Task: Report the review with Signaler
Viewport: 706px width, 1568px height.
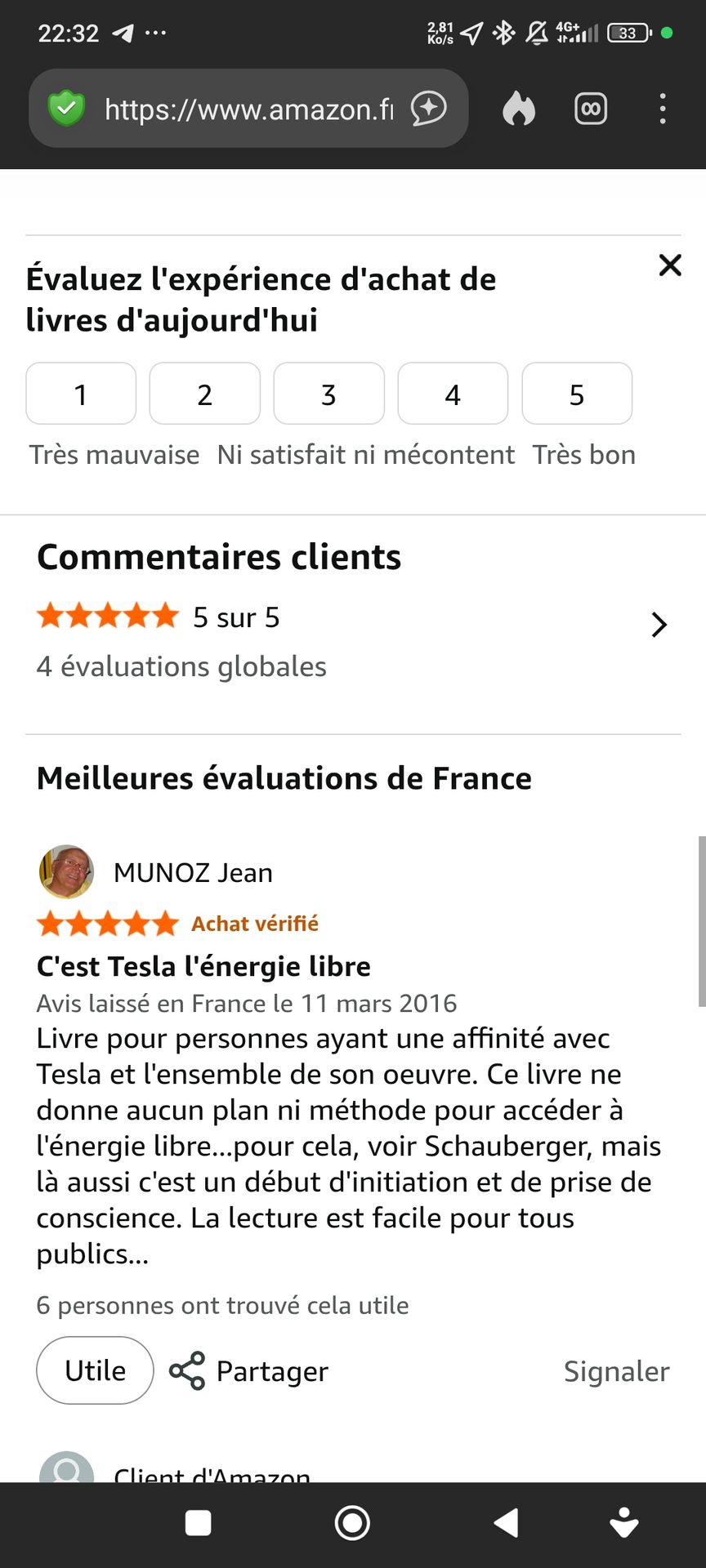Action: pos(616,1371)
